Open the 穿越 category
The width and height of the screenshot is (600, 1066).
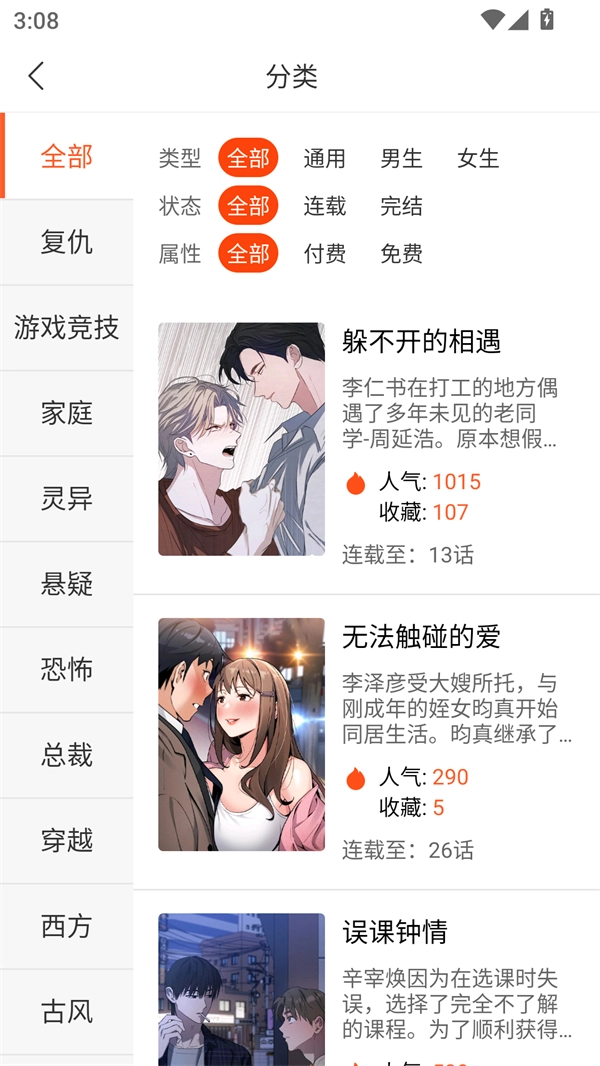point(67,841)
